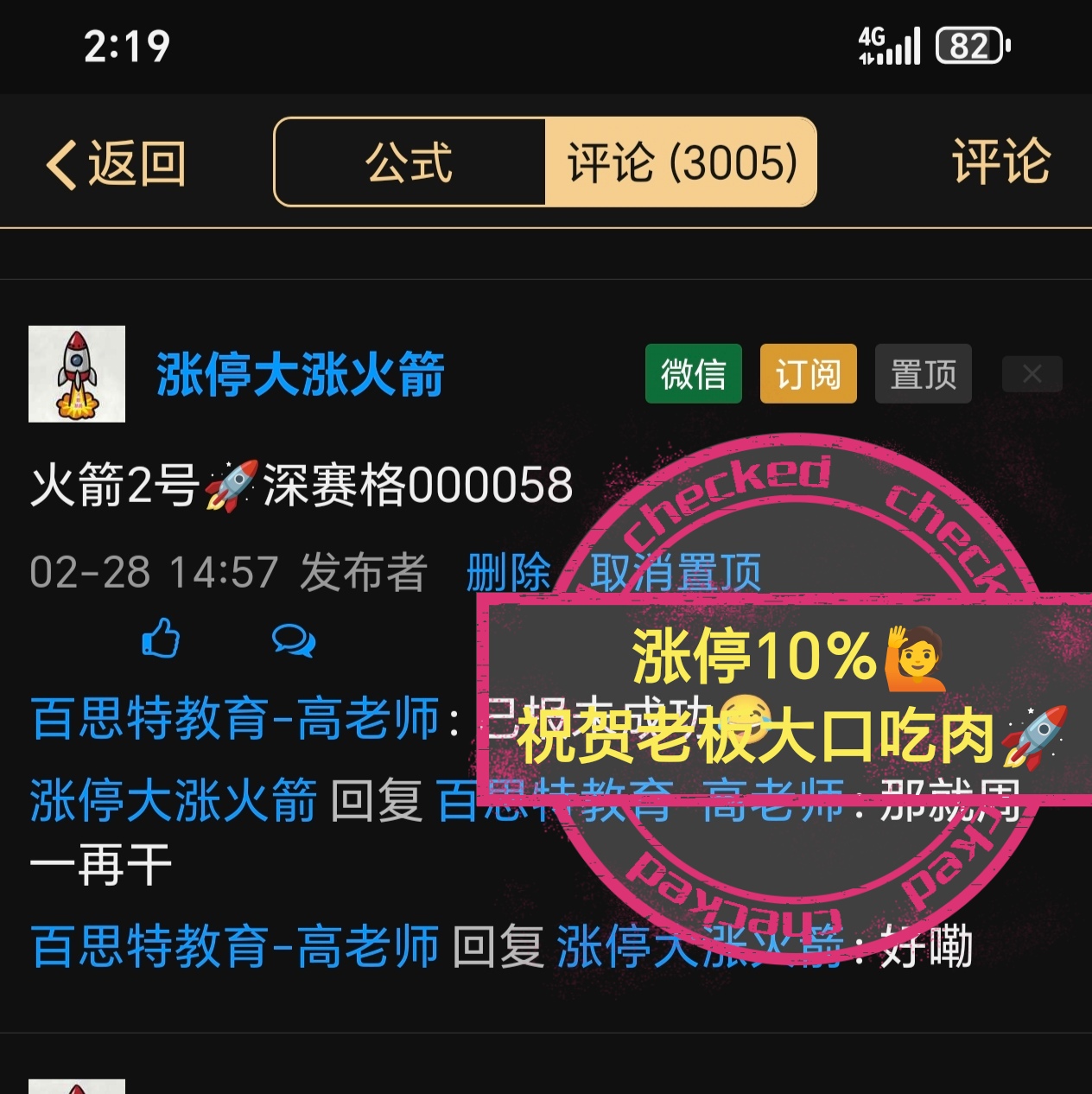The width and height of the screenshot is (1092, 1094).
Task: Delete the comment via 删除
Action: point(508,572)
